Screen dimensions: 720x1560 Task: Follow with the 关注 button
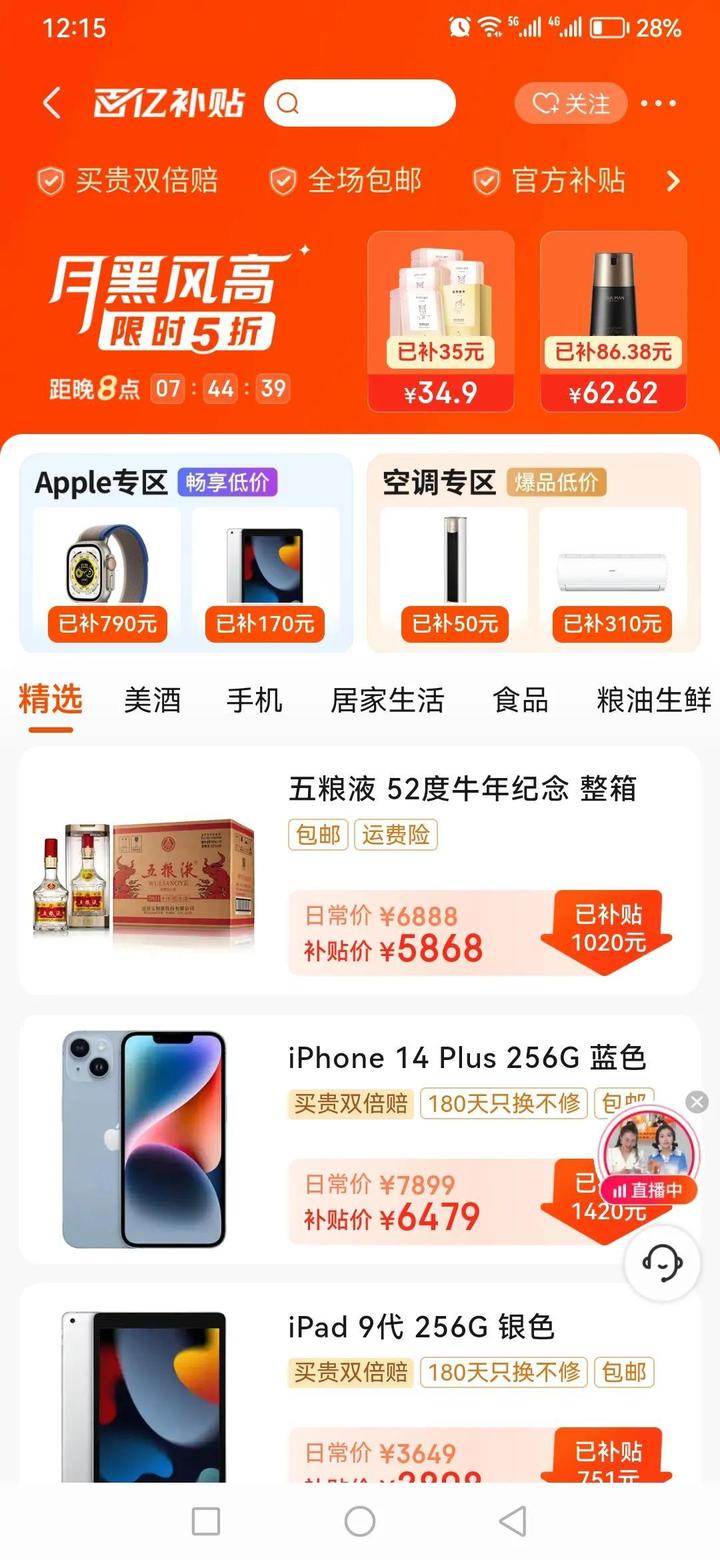coord(571,103)
